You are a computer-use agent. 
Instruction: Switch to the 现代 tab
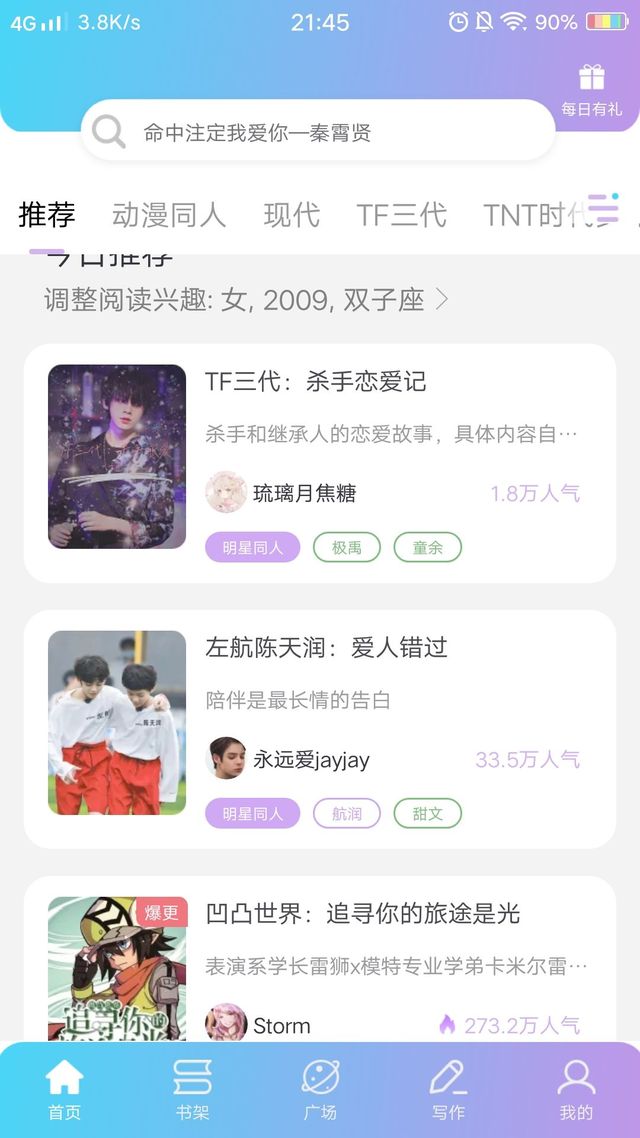(291, 215)
